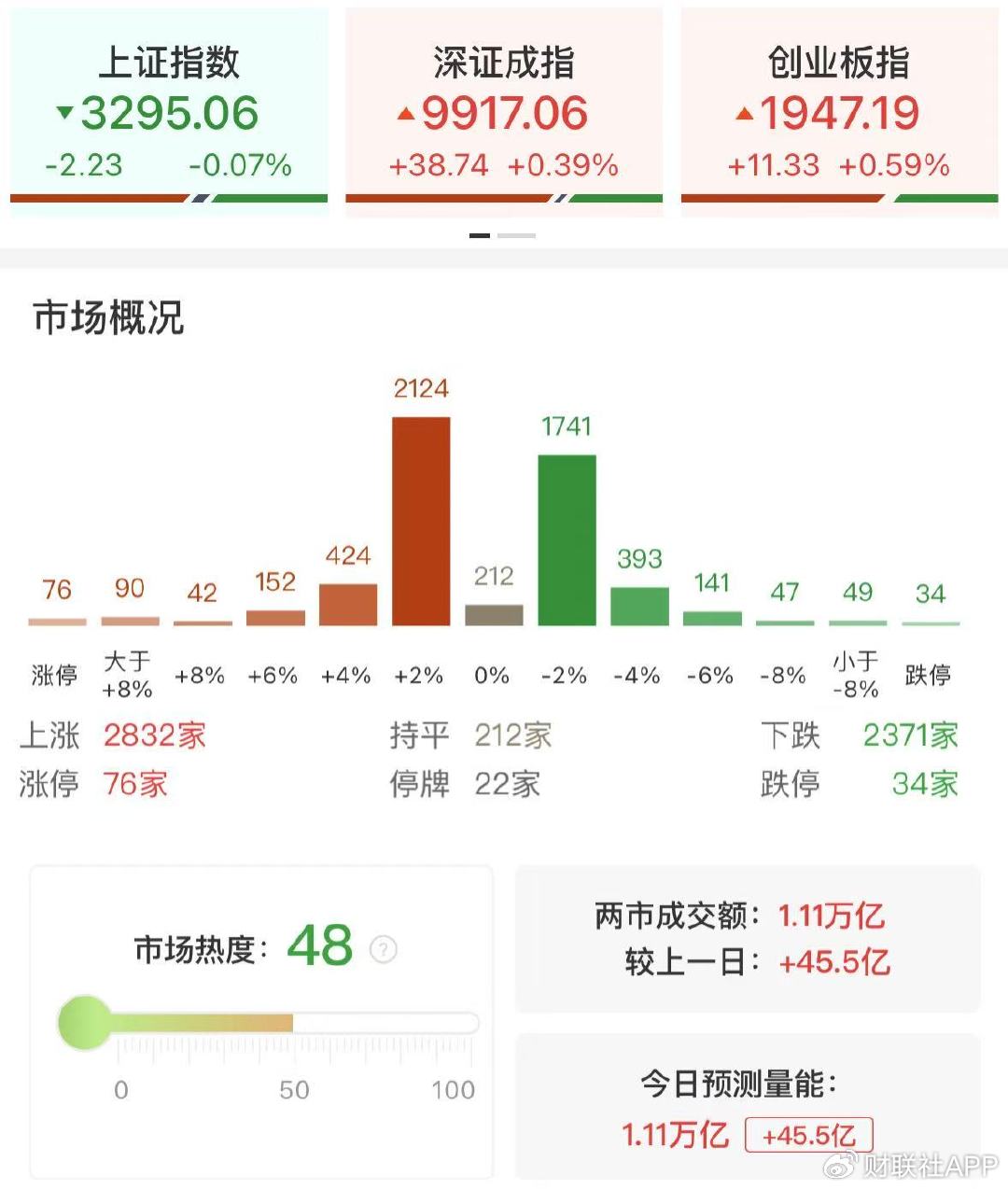Click the green market heat slider knob
This screenshot has height=1189, width=1008.
pyautogui.click(x=85, y=1022)
